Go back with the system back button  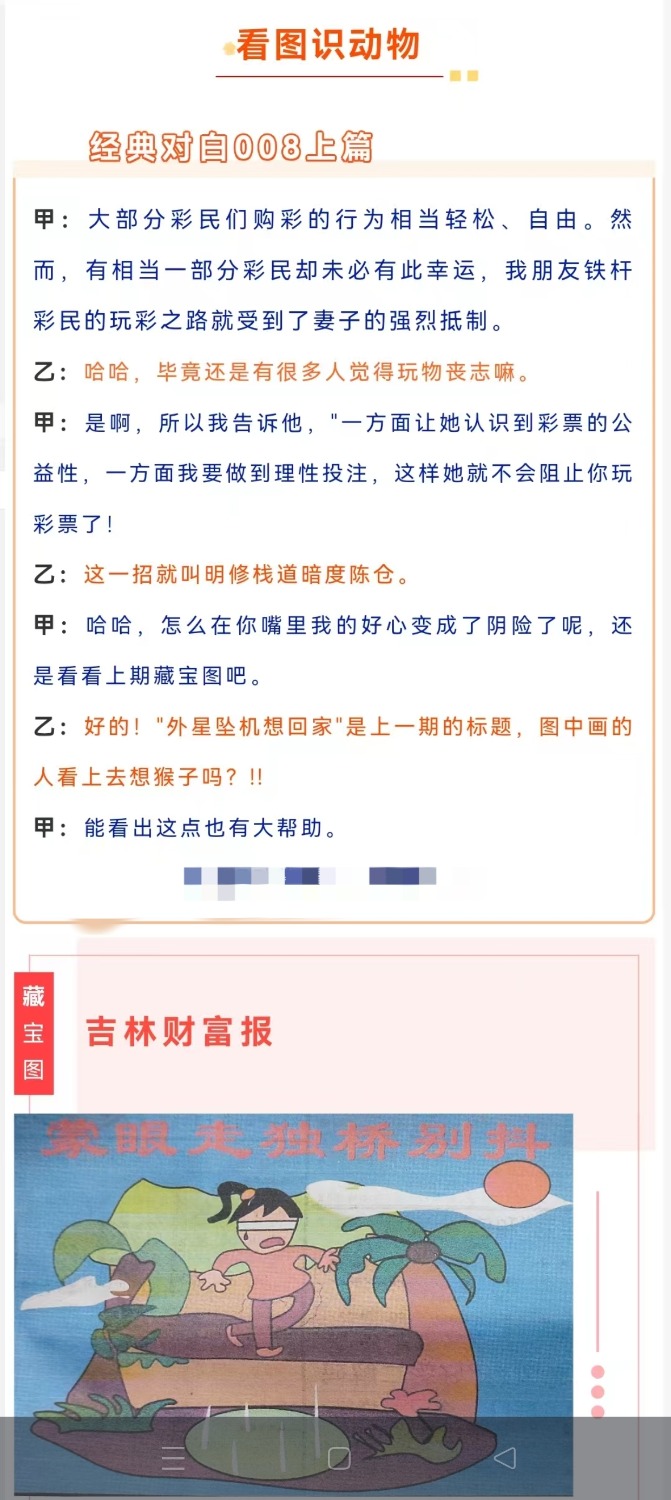coord(505,1458)
